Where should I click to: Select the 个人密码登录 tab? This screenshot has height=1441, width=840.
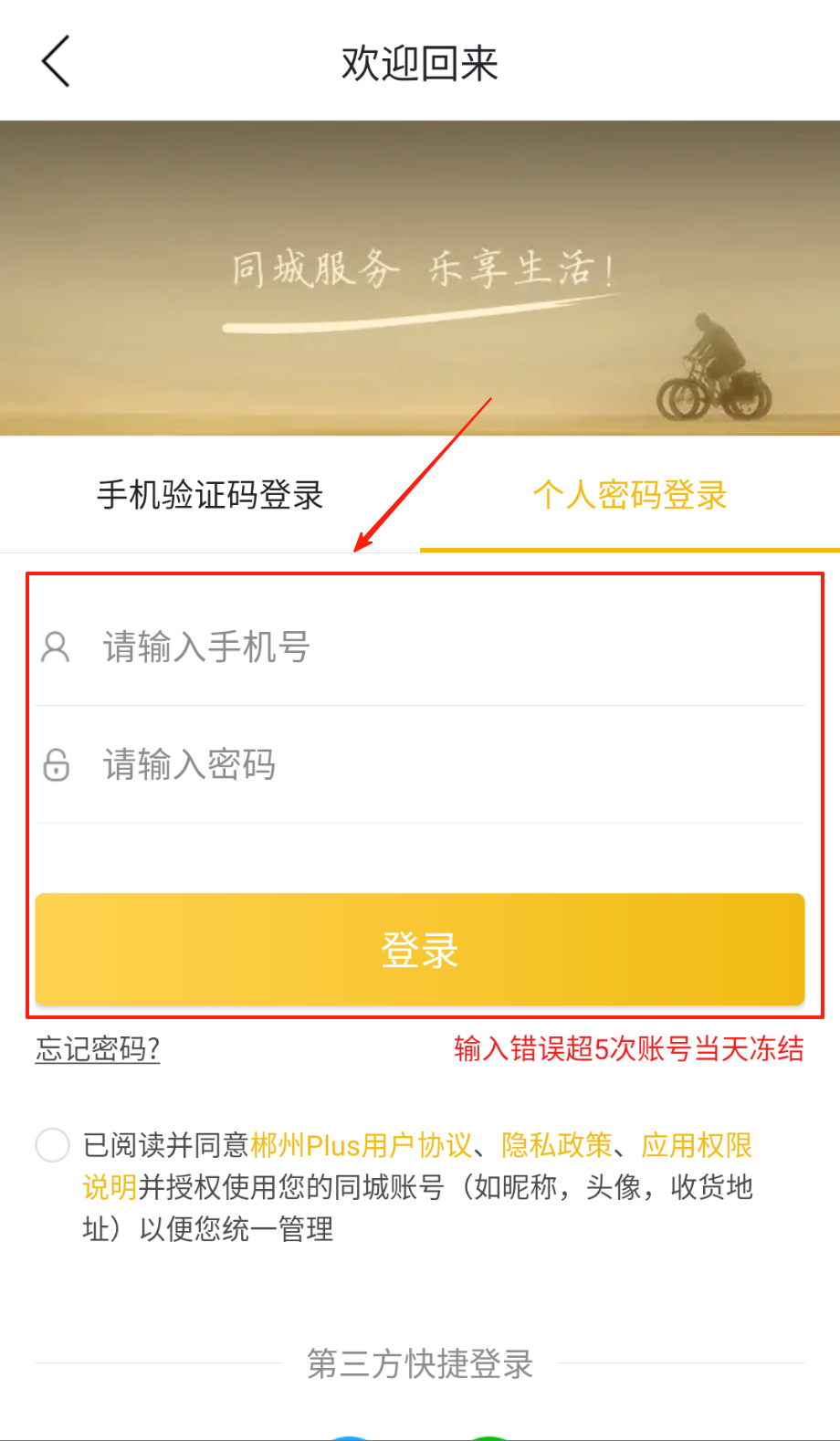click(629, 495)
